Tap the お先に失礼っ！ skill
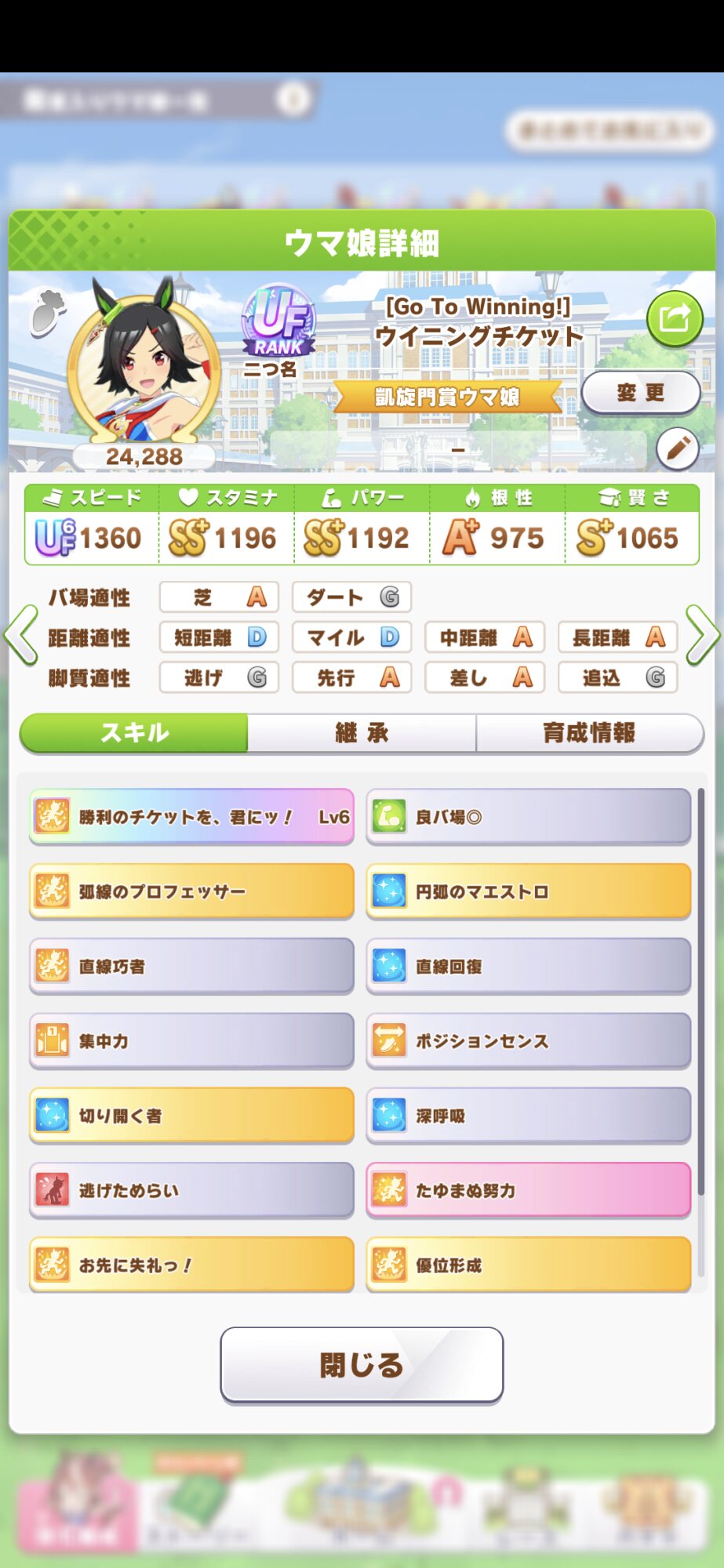This screenshot has width=724, height=1568. 191,1265
